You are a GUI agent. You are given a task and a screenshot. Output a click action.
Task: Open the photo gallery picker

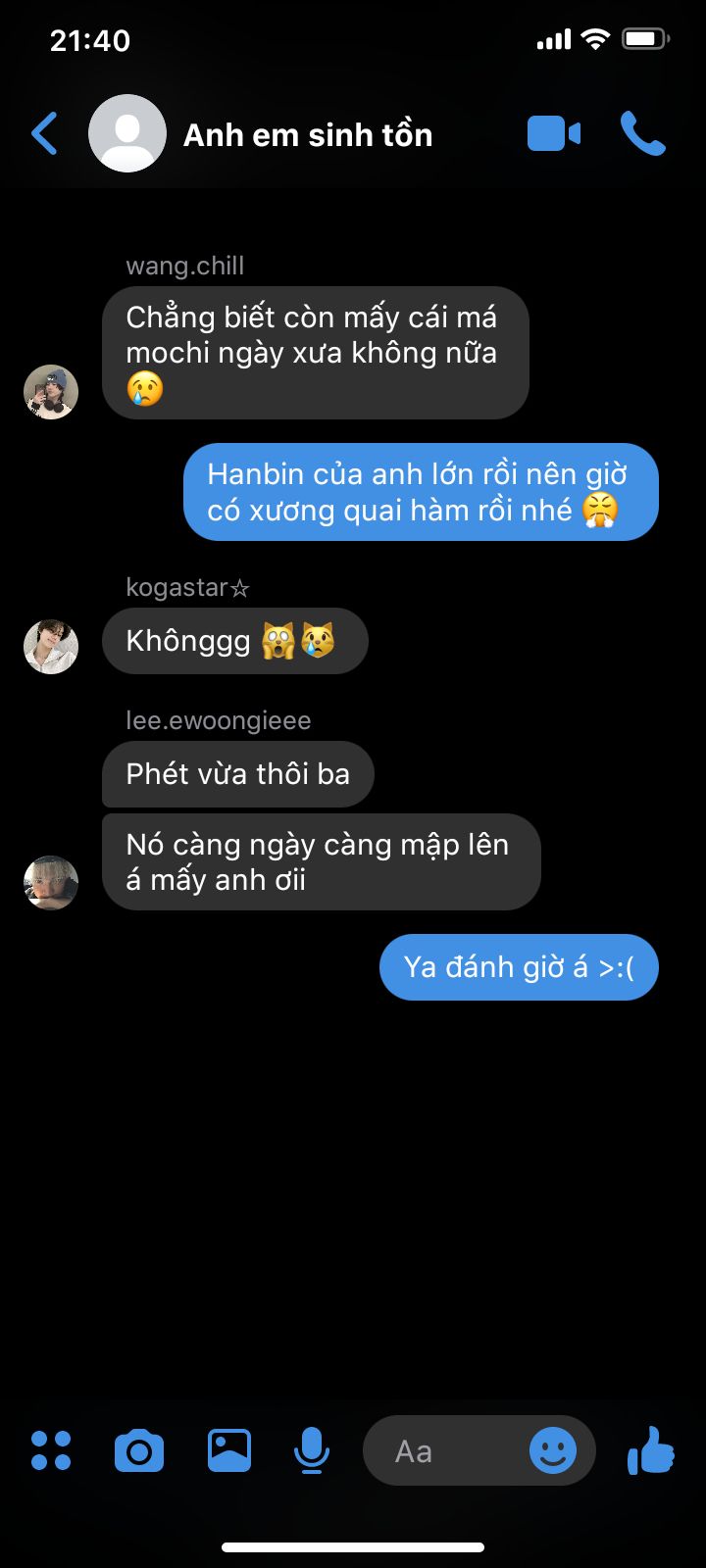pos(229,1450)
